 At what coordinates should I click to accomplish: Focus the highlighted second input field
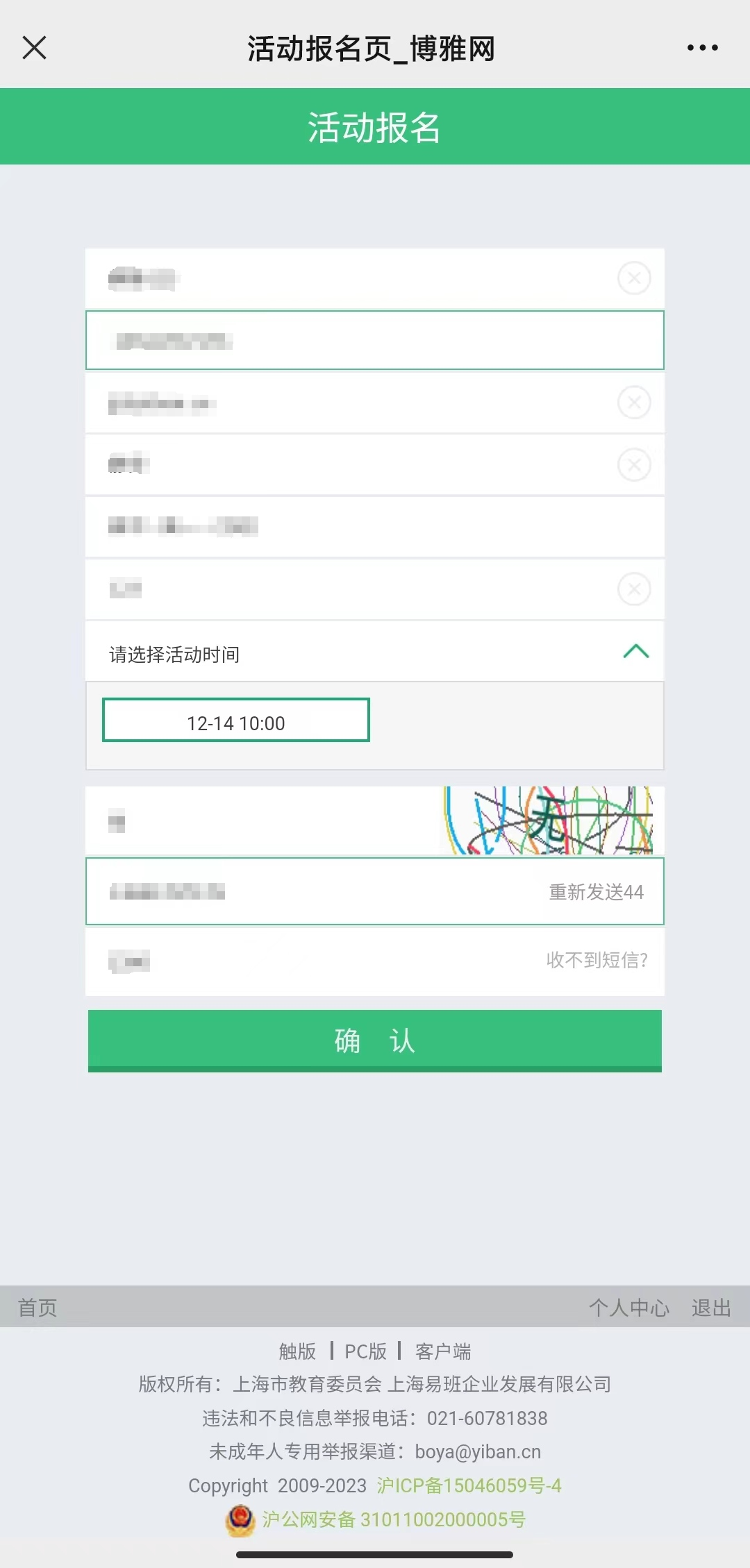375,341
